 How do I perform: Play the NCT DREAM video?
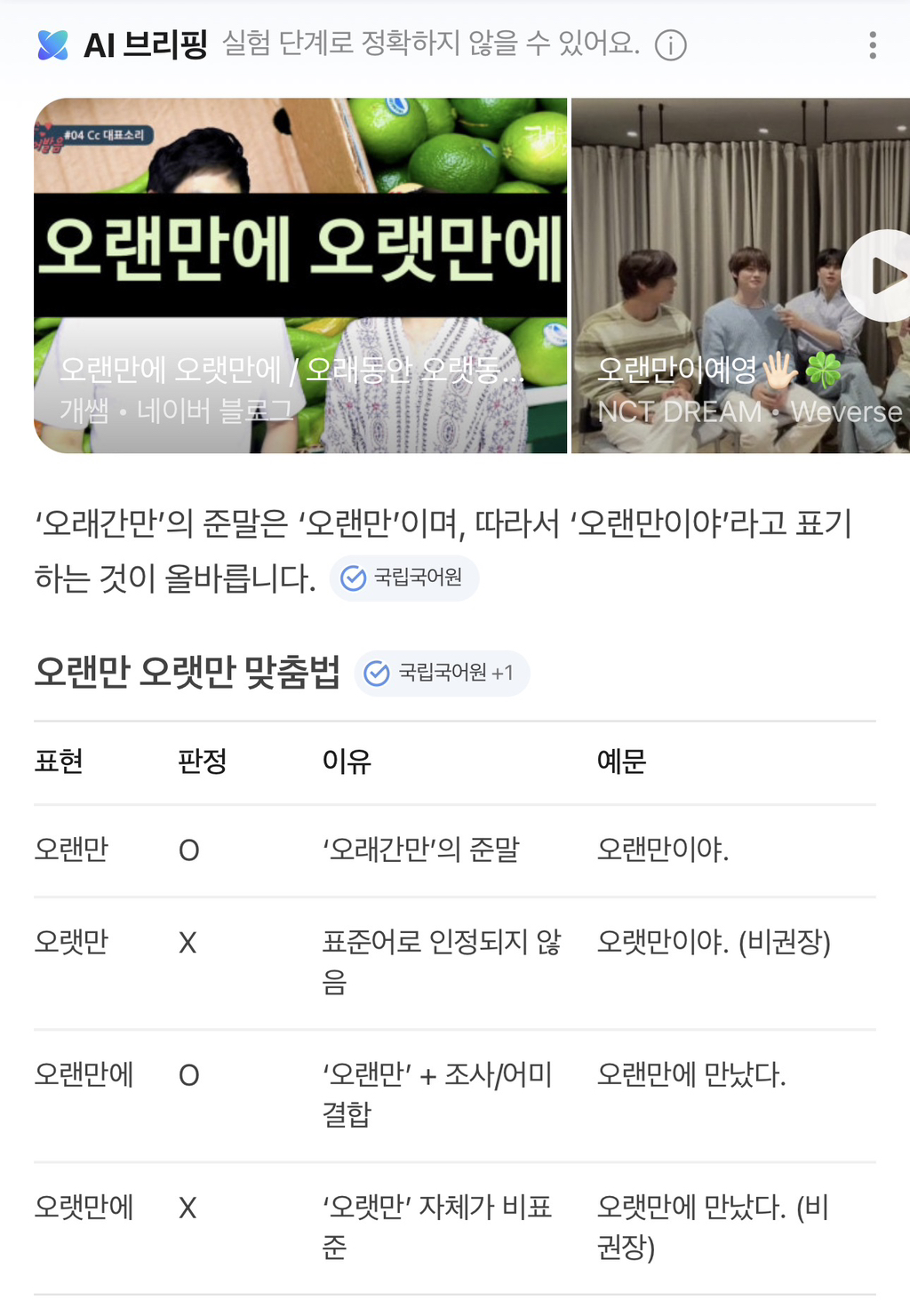point(878,275)
